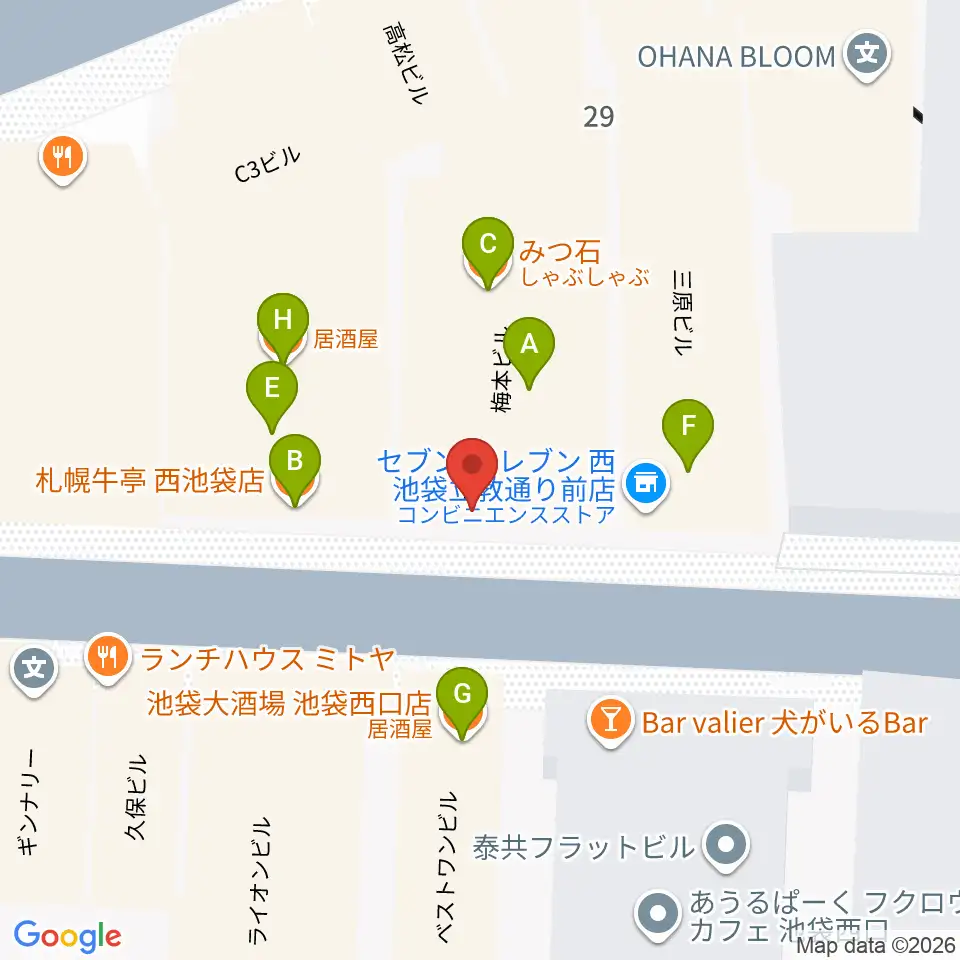Select green marker B at 札幌牛亭 西池袋店
Screen dimensions: 960x960
[x=294, y=466]
